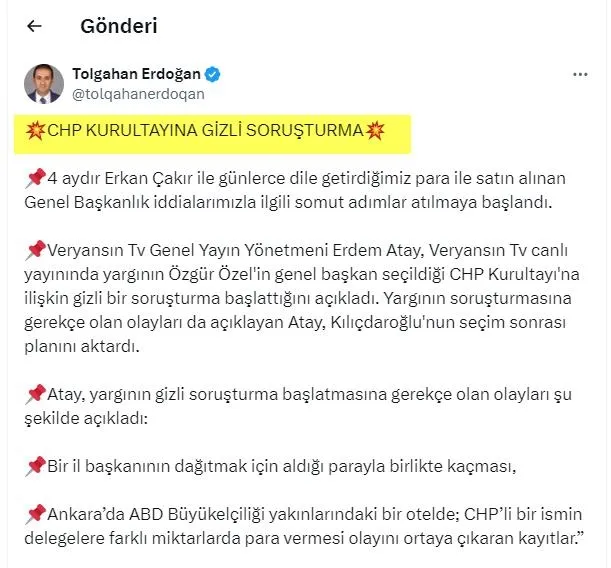The height and width of the screenshot is (568, 611).
Task: Open Tolgahan Erdoğan's profile picture
Action: coord(41,84)
